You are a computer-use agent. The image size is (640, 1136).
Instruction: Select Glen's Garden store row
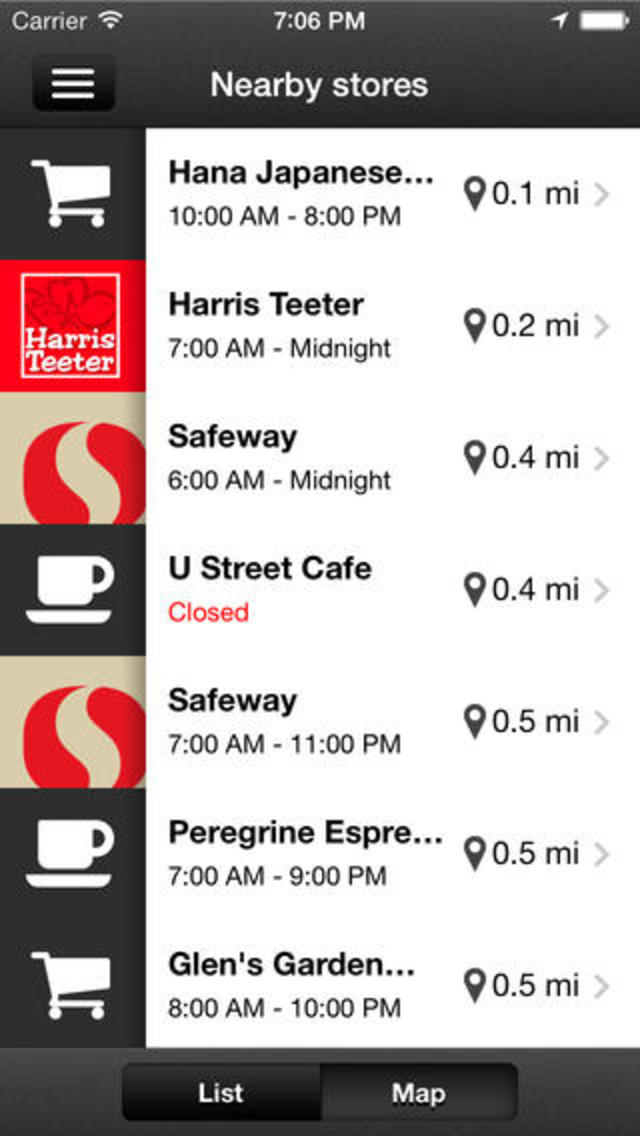pos(390,986)
